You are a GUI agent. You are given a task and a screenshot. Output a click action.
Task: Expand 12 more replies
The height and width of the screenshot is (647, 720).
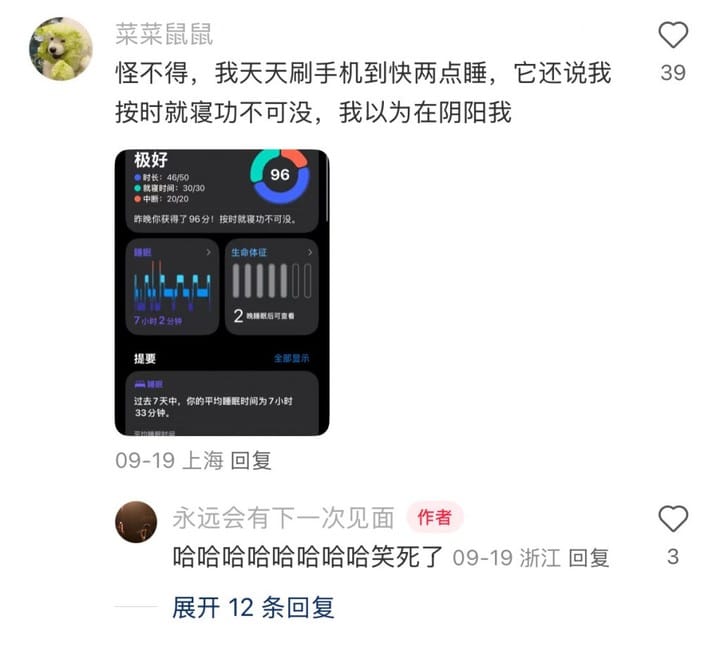click(x=253, y=606)
